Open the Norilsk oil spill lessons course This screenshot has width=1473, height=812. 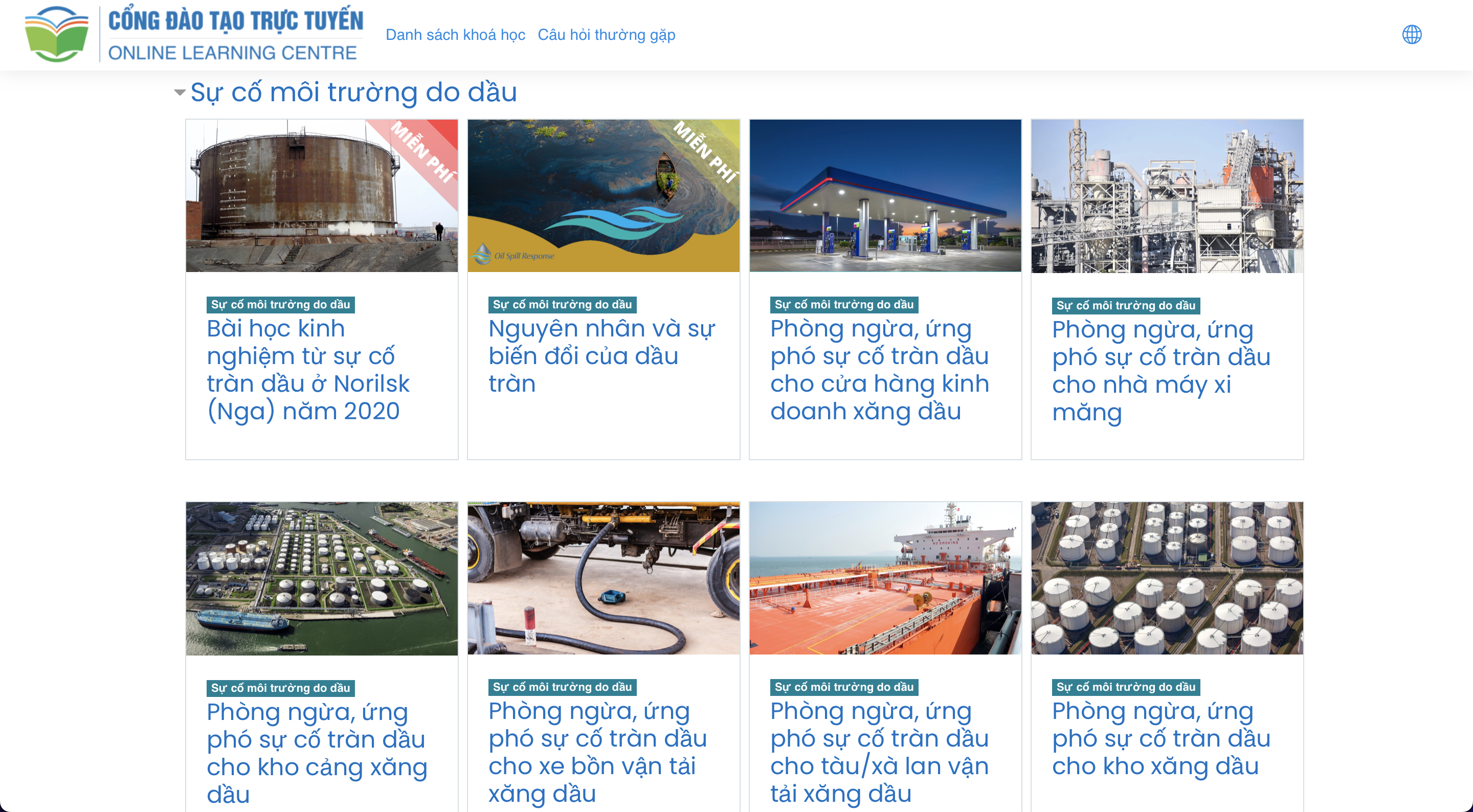click(x=308, y=369)
